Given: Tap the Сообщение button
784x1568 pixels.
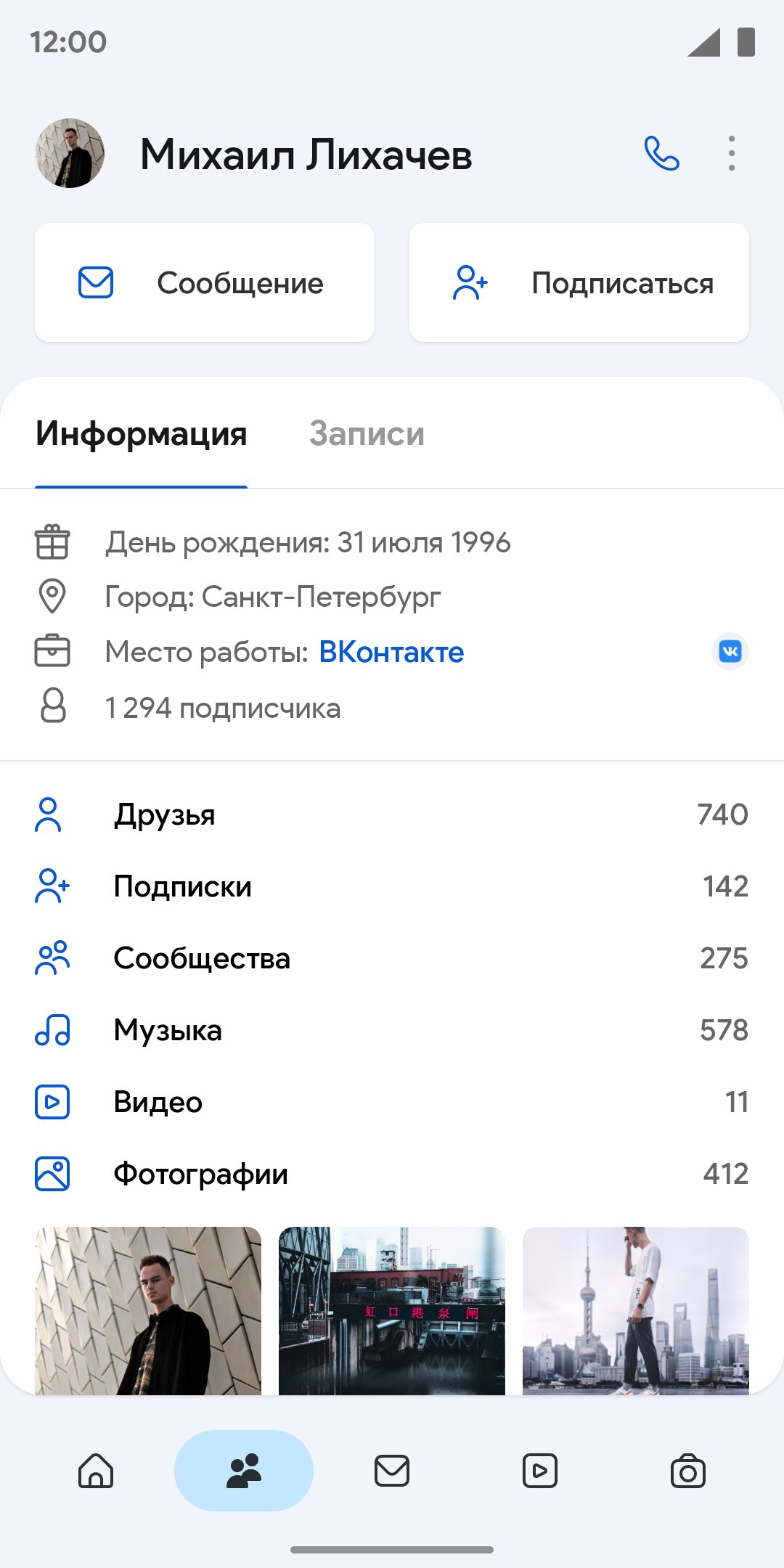Looking at the screenshot, I should coord(205,282).
